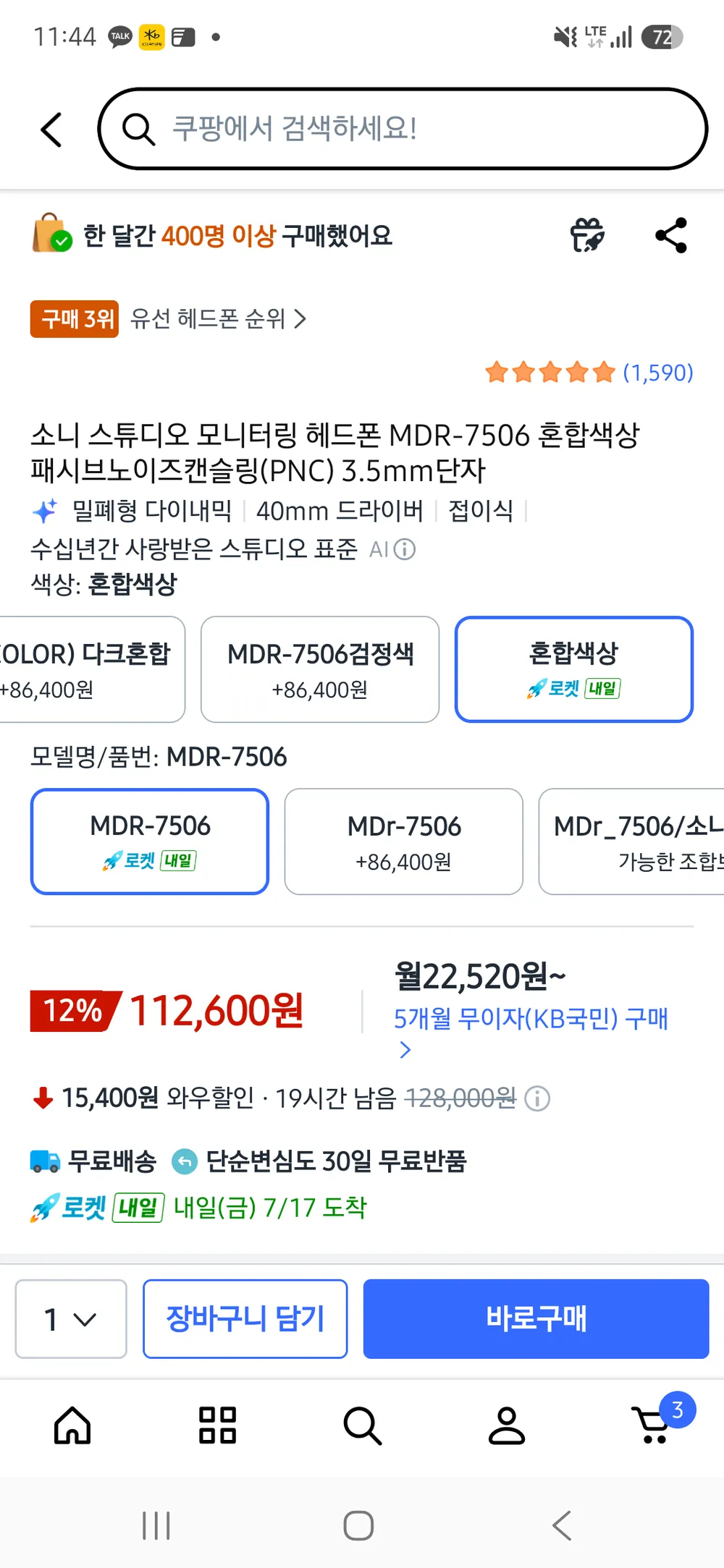
Task: Tap the info icon beside 128,000원
Action: pos(537,1098)
